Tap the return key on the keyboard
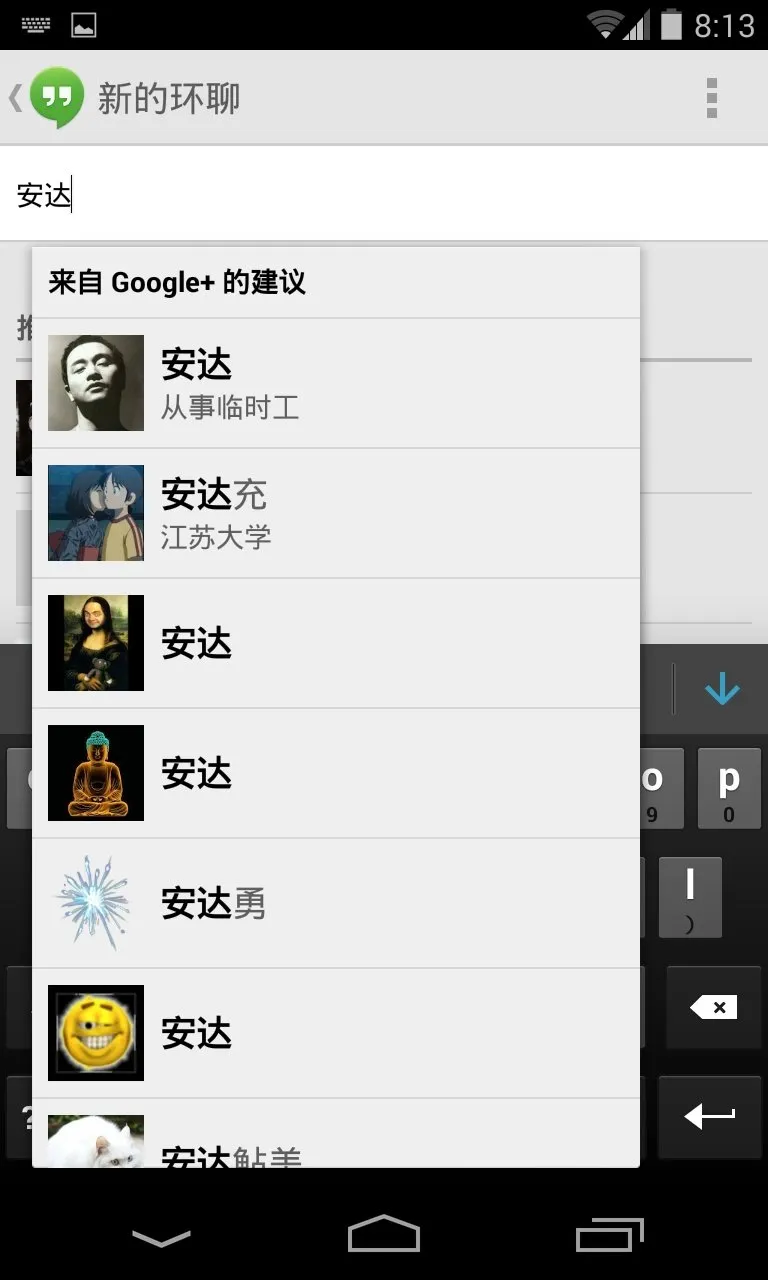Screen dimensions: 768x1280 (x=712, y=1116)
